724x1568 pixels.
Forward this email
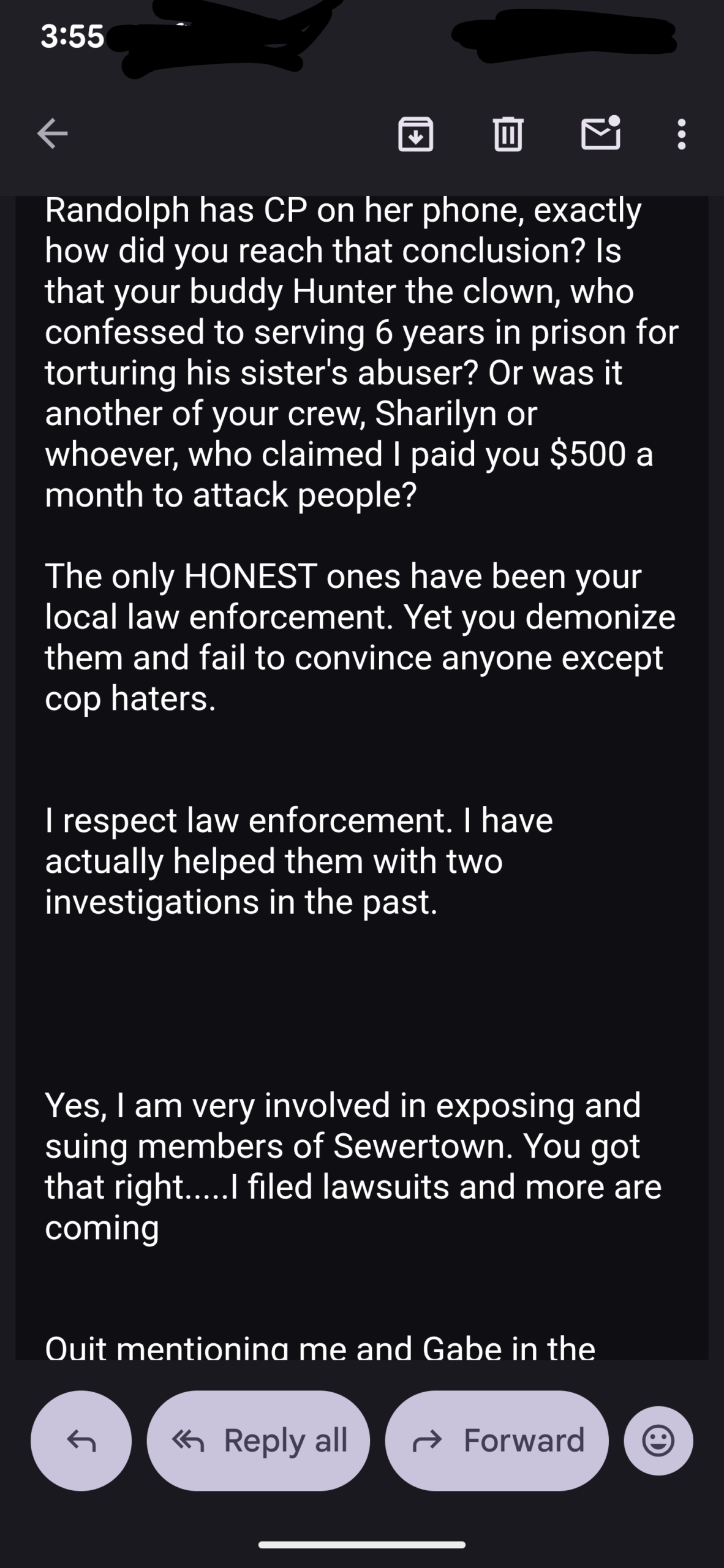[x=497, y=1440]
